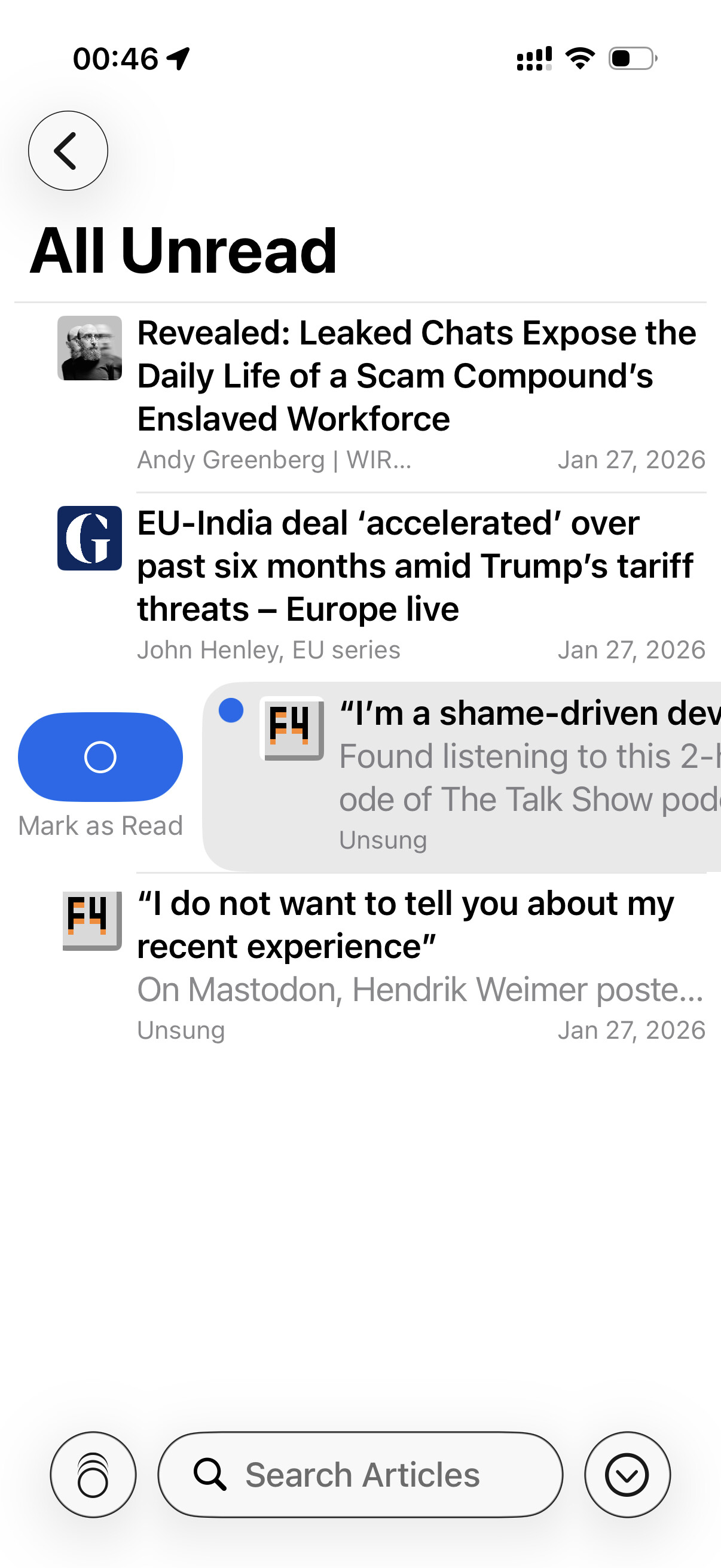This screenshot has height=1568, width=721.
Task: Tap the blue Mark as Read button
Action: [100, 756]
